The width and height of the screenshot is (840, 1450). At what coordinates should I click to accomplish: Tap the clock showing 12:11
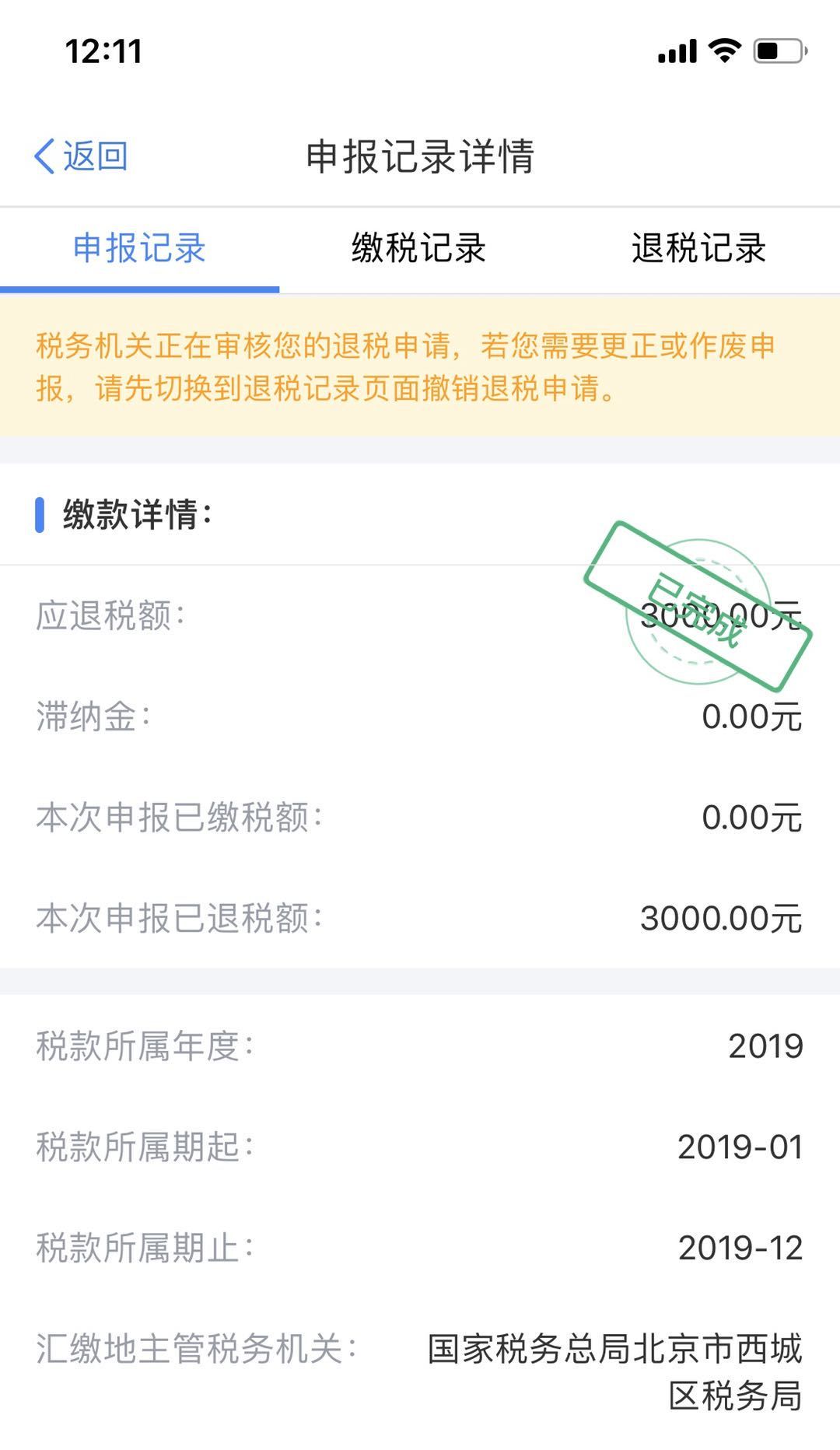[103, 51]
